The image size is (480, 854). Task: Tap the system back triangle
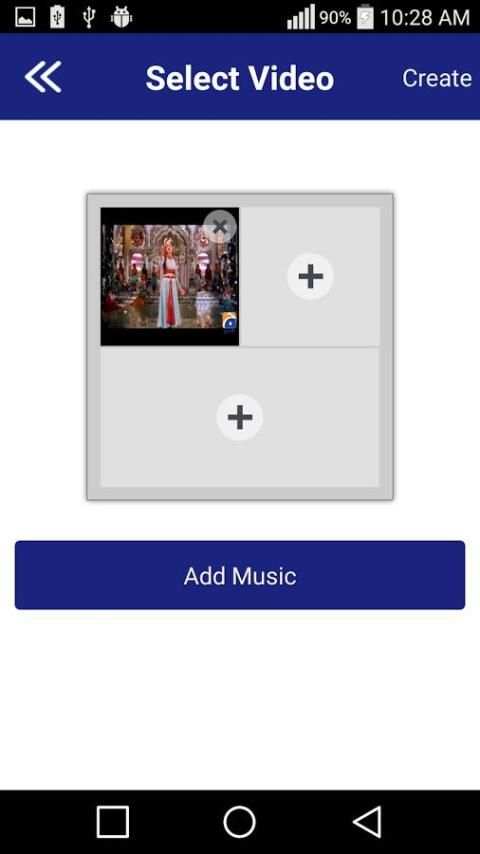[x=367, y=822]
